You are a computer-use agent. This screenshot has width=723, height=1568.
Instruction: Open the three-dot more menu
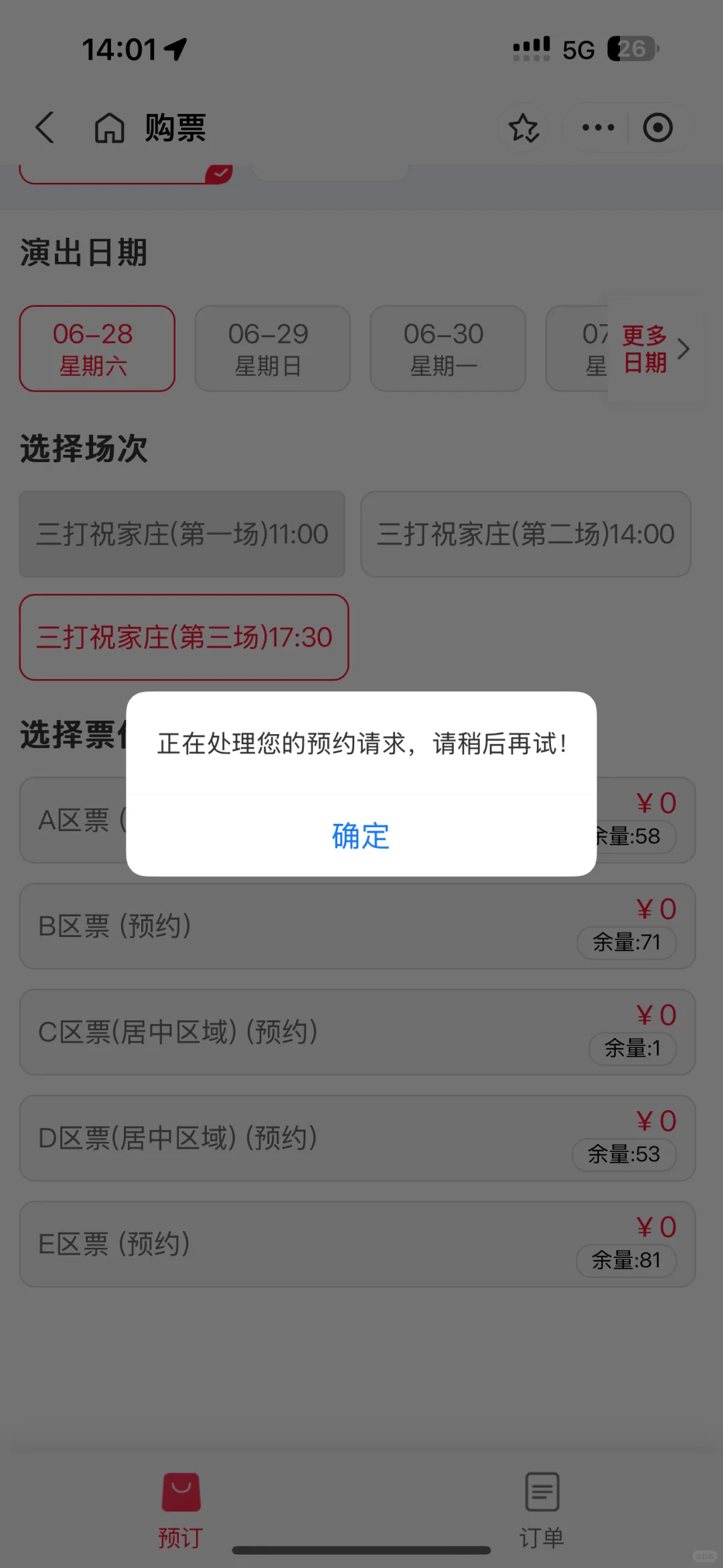[x=598, y=127]
